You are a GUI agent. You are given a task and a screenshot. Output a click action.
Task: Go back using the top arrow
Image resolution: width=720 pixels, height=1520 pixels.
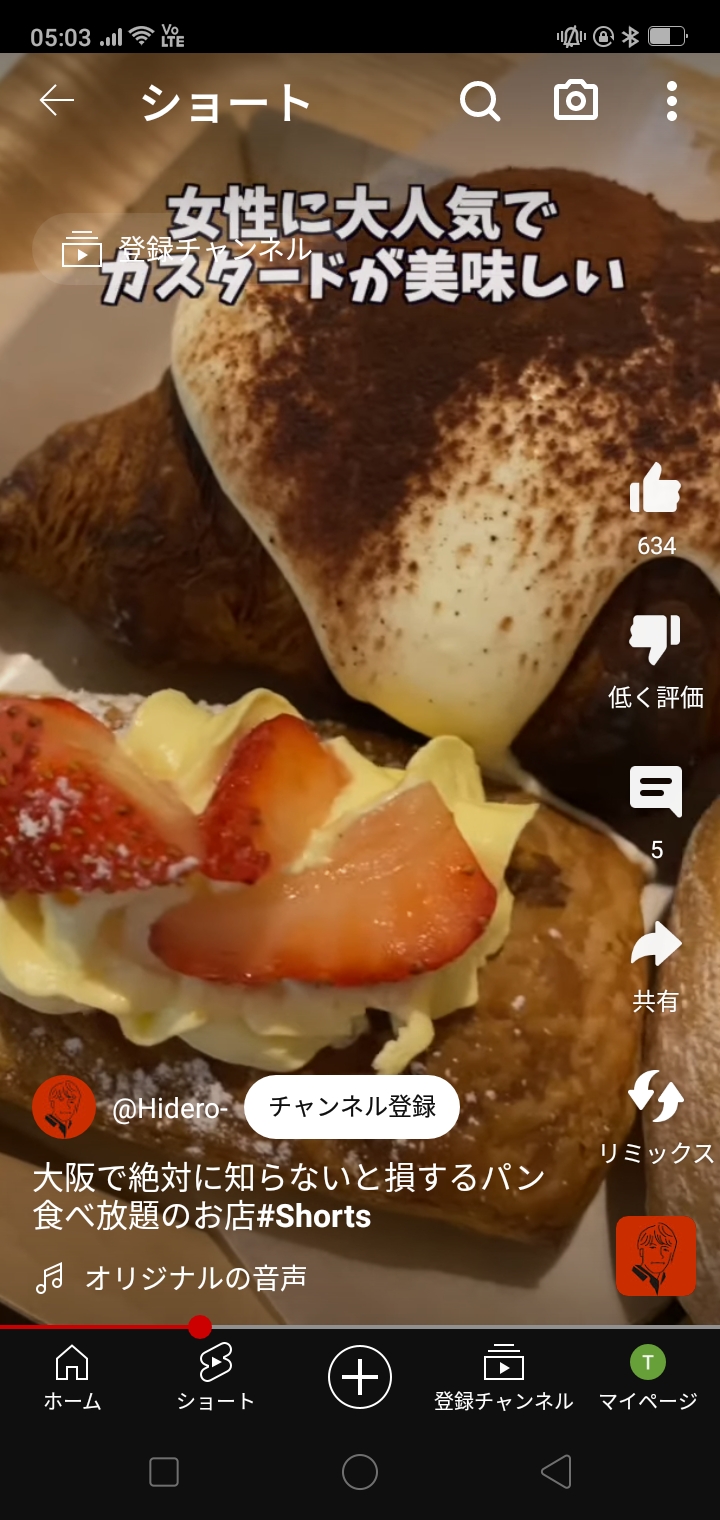(x=57, y=101)
